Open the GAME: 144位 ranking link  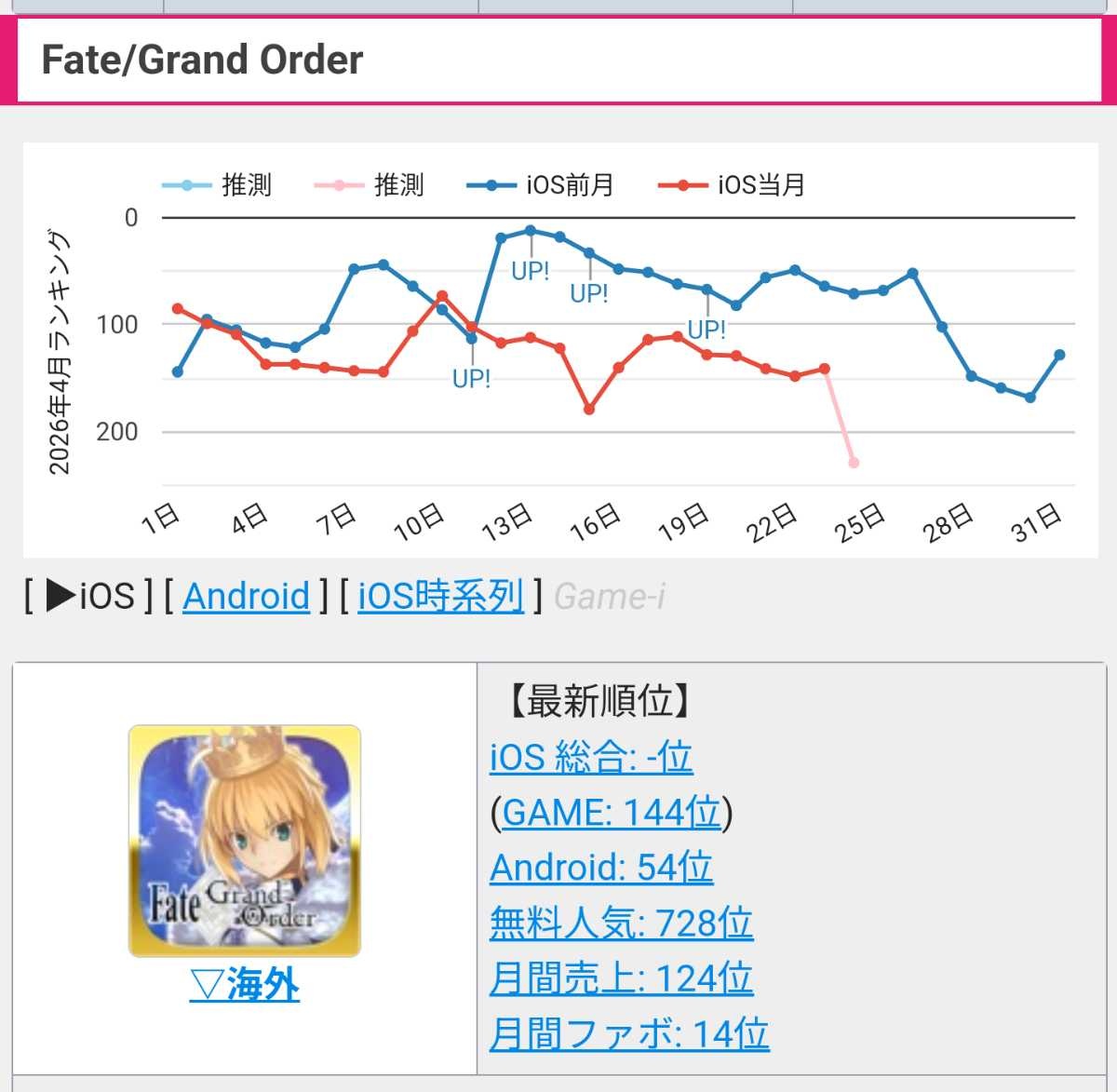[611, 812]
